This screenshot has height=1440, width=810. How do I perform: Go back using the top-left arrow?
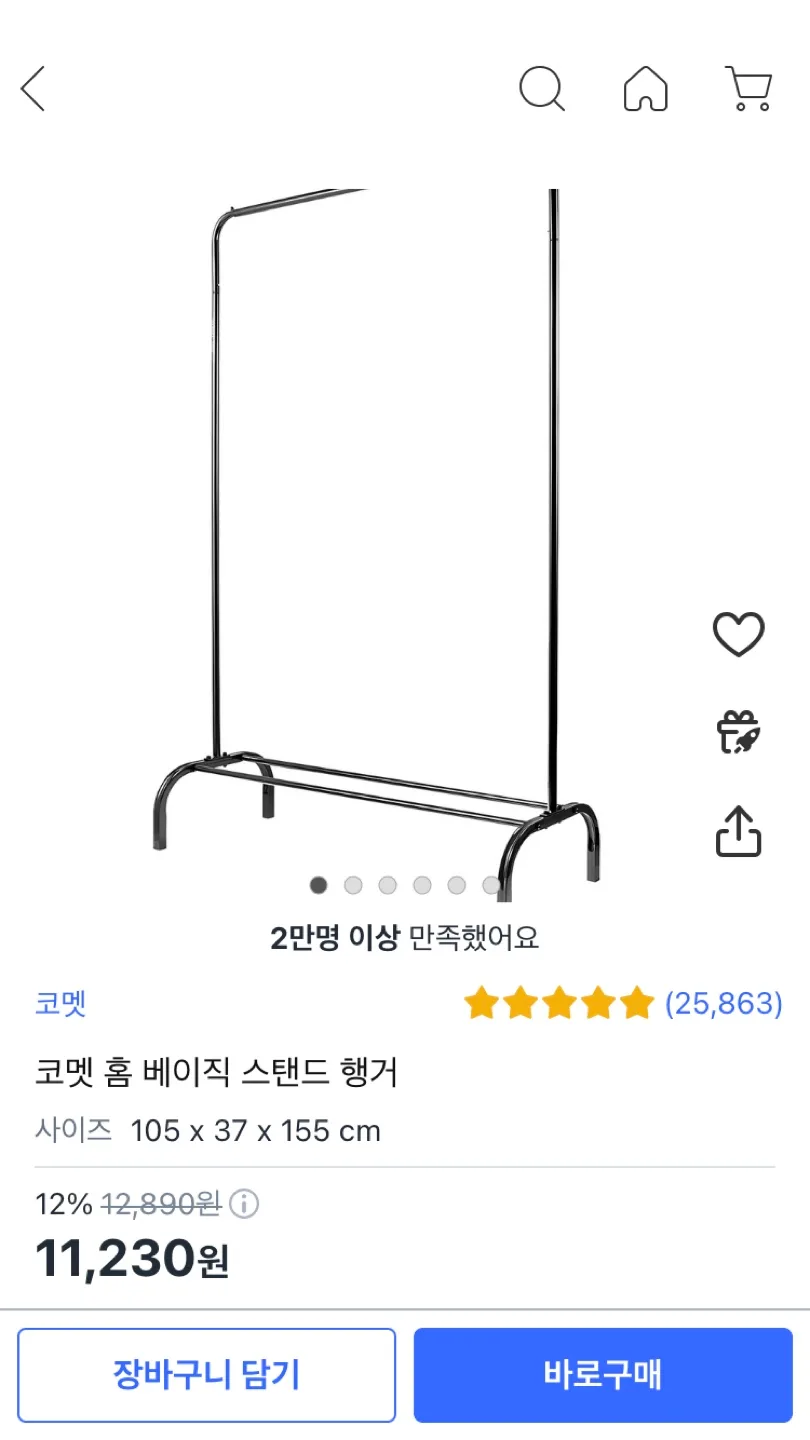tap(33, 89)
